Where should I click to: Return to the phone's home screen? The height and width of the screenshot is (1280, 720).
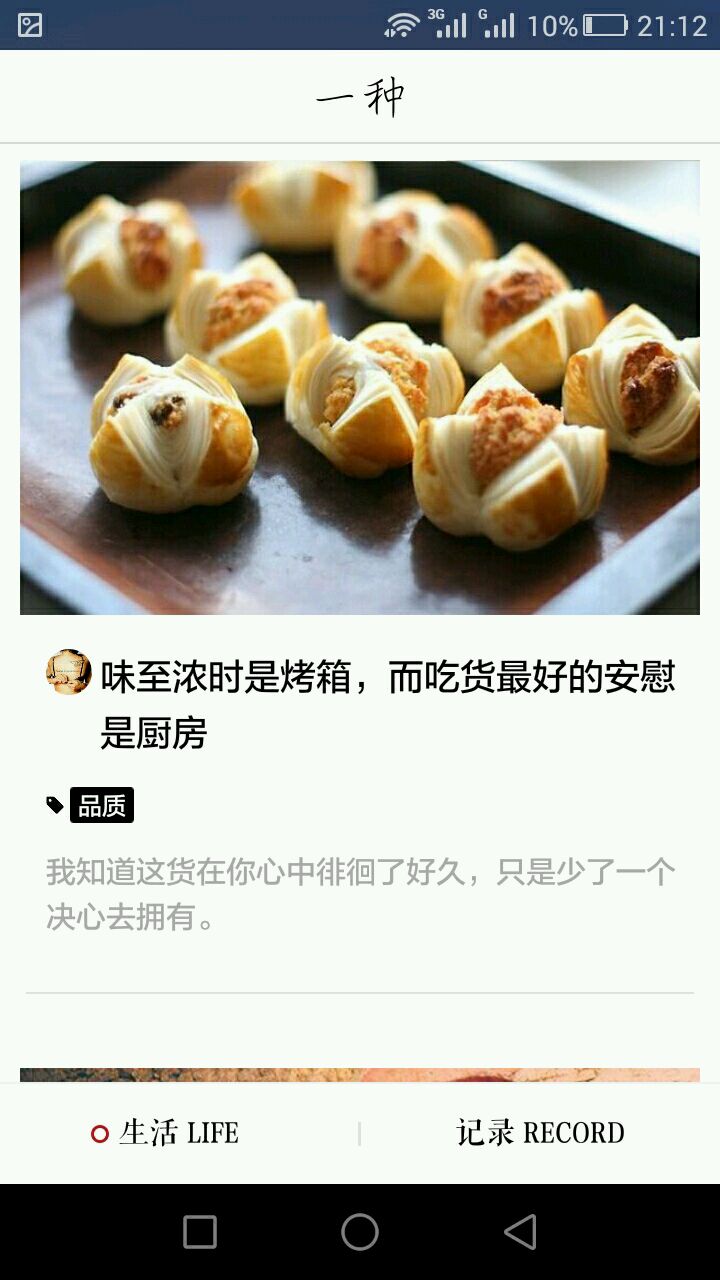(x=360, y=1232)
